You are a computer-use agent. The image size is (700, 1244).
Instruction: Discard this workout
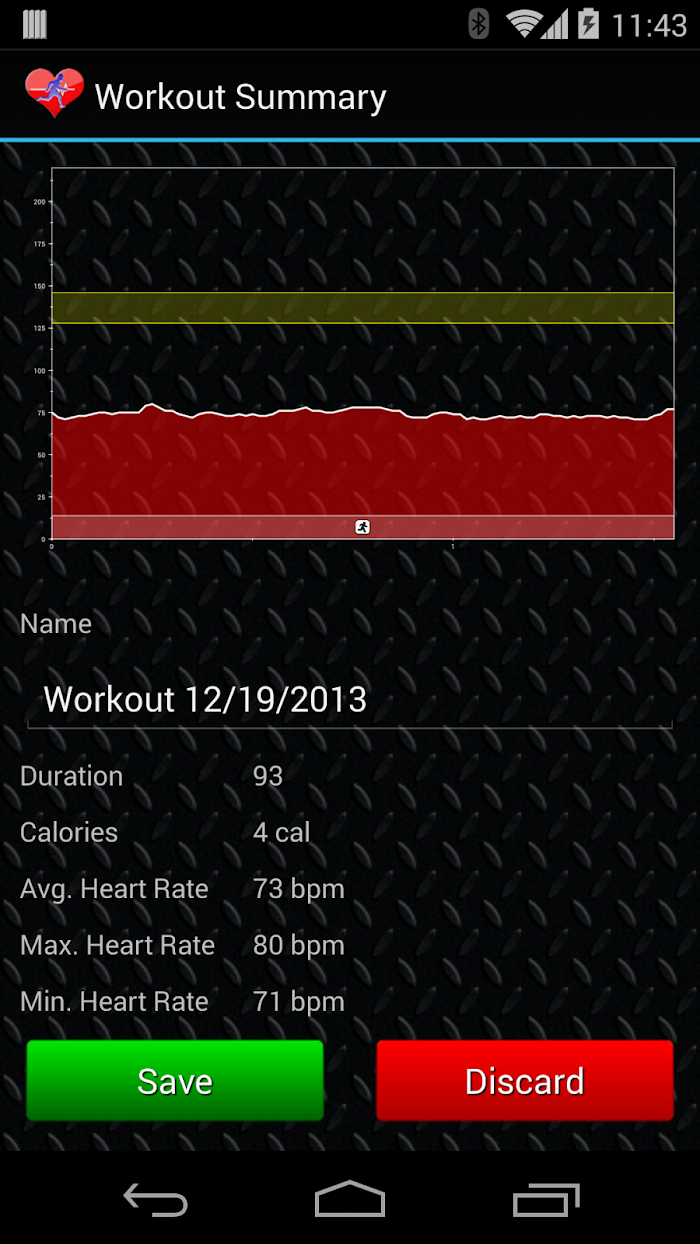(525, 1080)
